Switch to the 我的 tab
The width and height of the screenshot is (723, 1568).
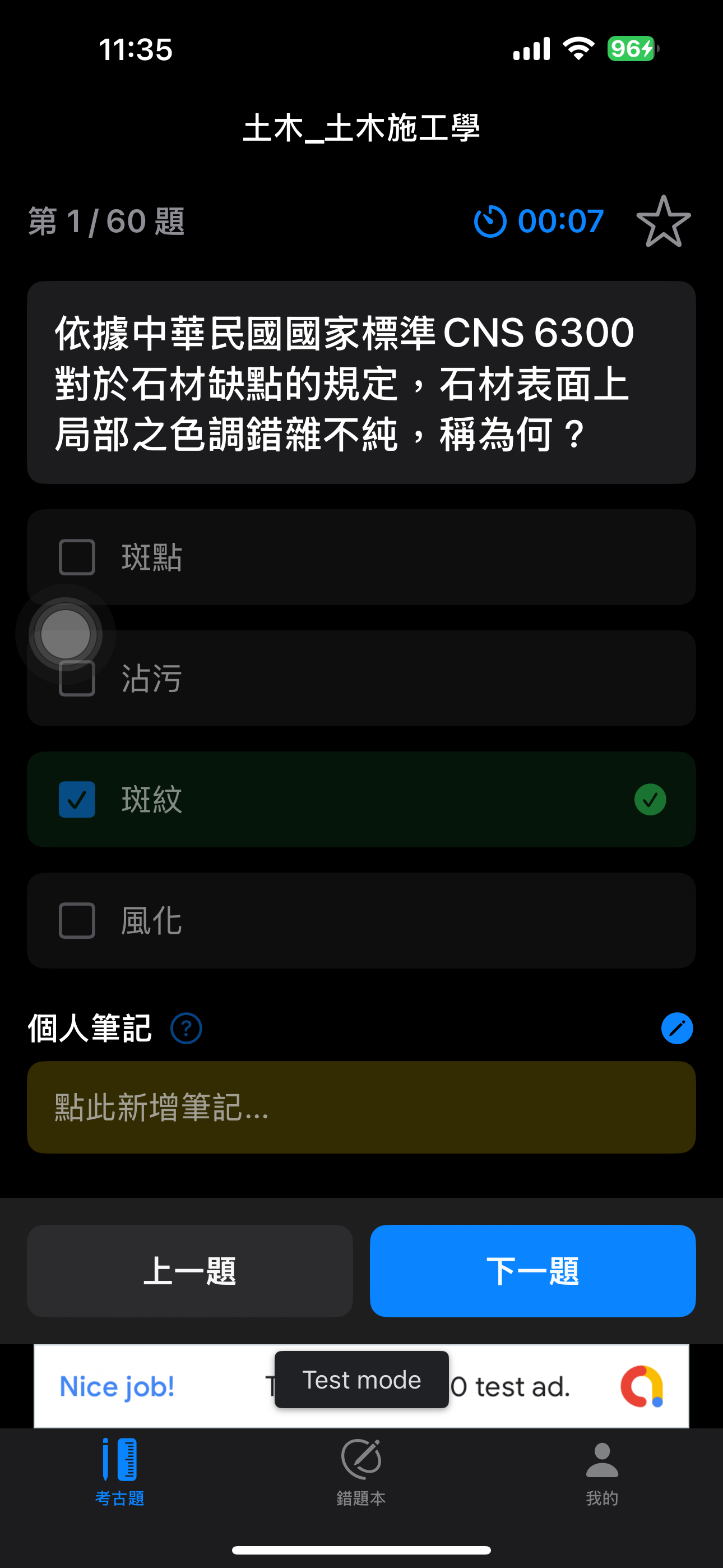602,1473
